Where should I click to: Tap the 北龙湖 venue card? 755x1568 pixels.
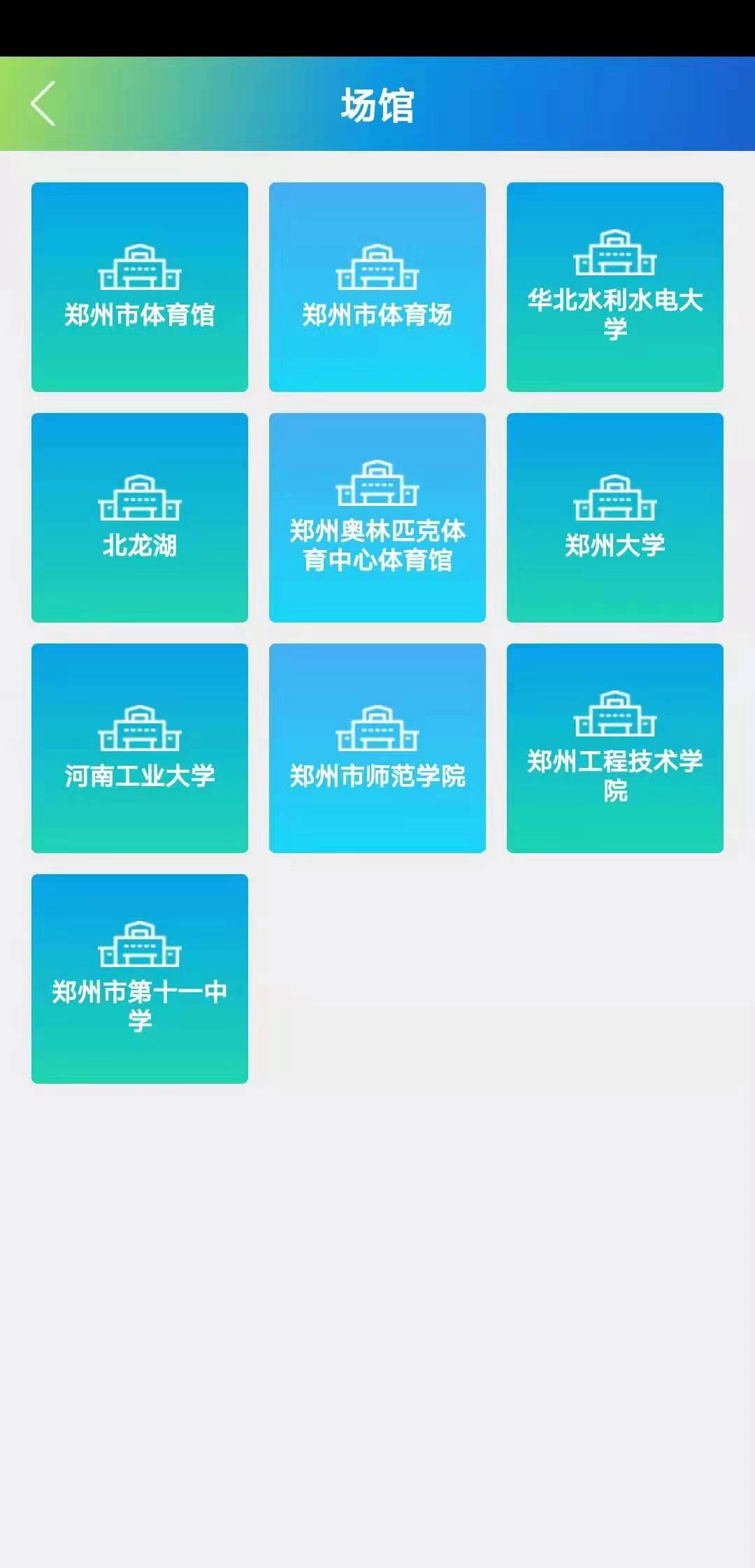point(140,518)
